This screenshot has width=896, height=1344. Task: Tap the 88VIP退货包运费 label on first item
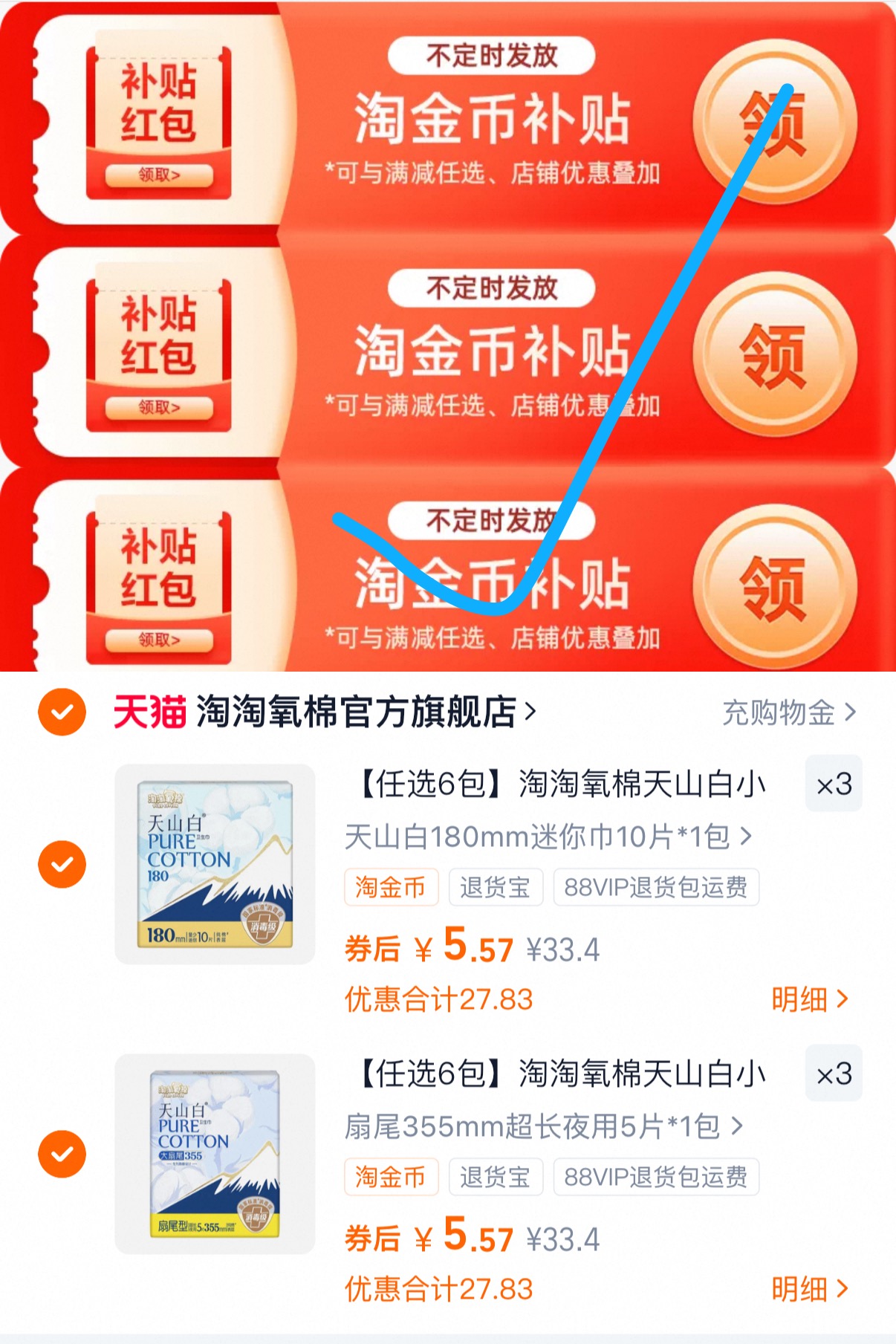point(656,886)
